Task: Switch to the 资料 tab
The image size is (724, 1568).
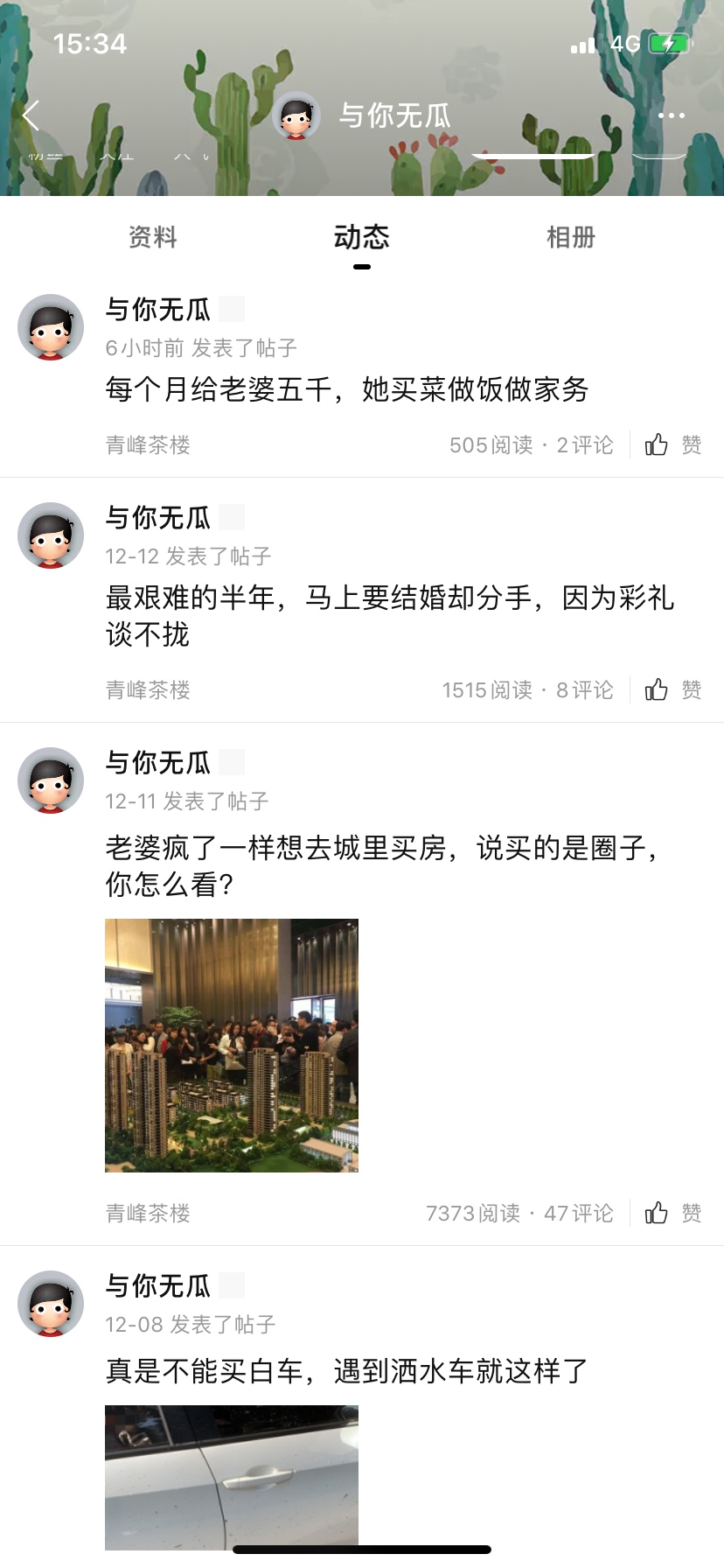Action: point(153,237)
